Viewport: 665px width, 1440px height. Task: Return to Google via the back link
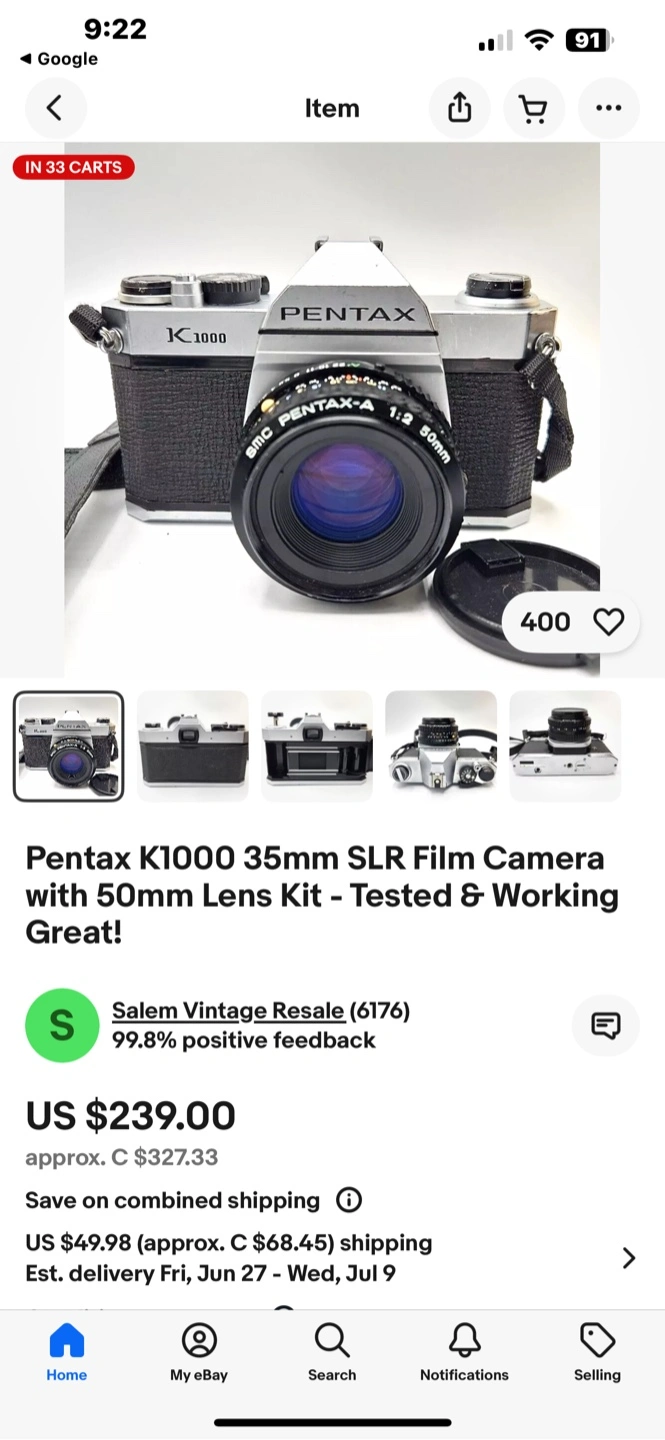(x=59, y=59)
